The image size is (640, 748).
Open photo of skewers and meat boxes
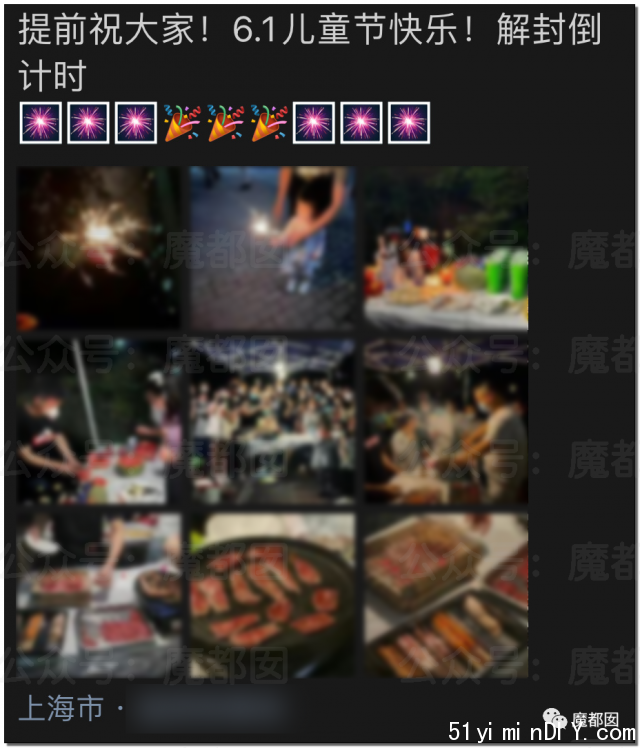point(446,595)
